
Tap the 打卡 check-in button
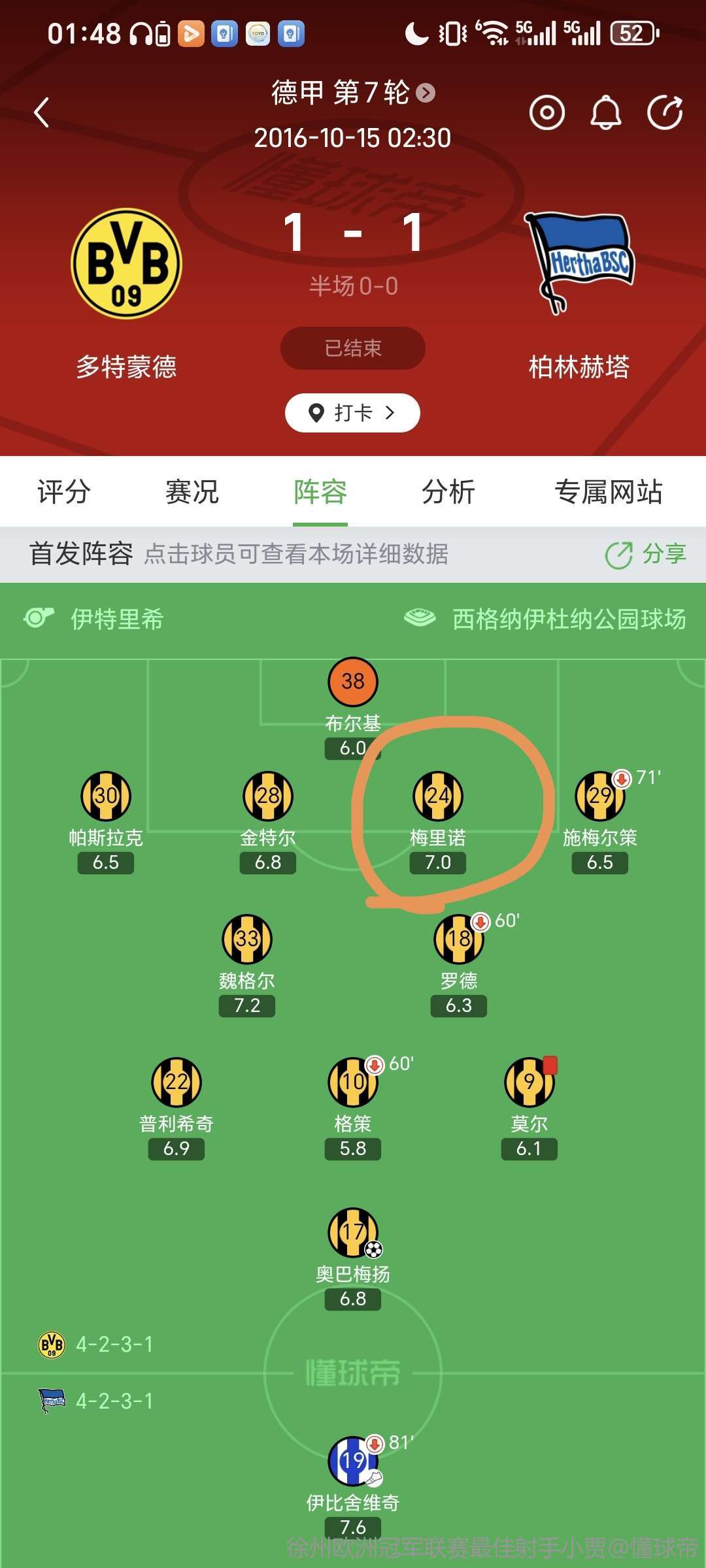(352, 413)
